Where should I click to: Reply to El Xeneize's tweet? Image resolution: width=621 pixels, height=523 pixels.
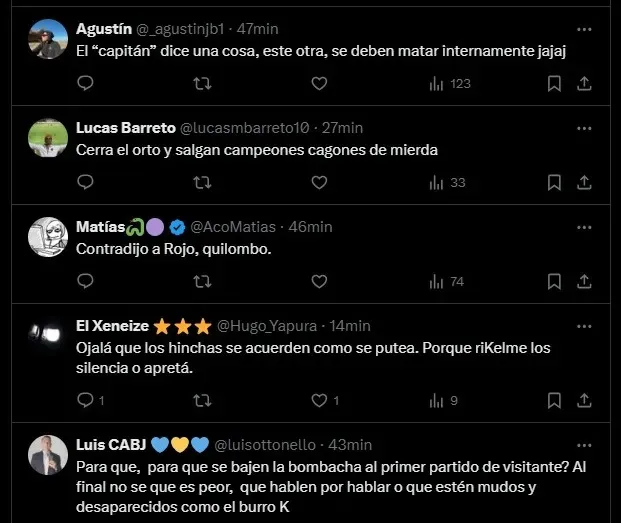(85, 401)
